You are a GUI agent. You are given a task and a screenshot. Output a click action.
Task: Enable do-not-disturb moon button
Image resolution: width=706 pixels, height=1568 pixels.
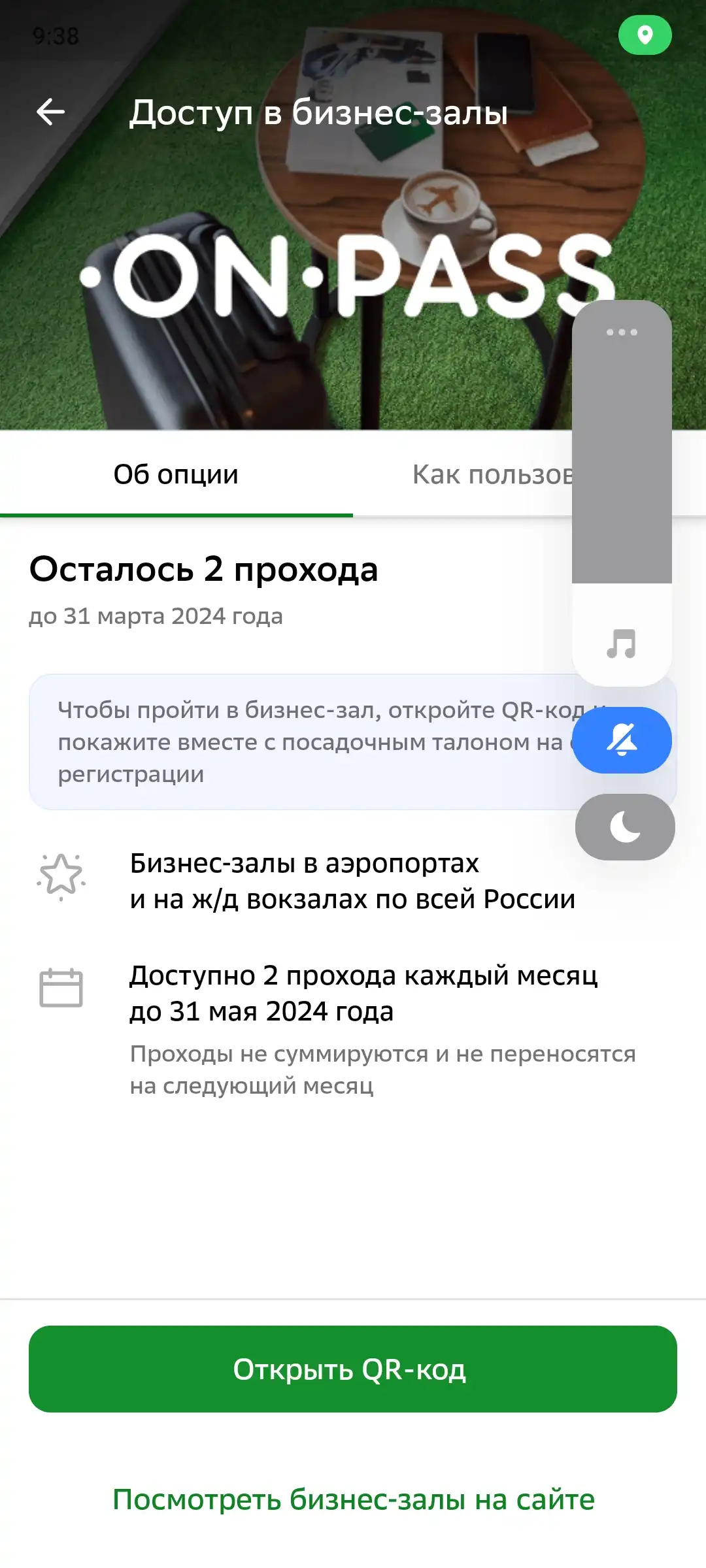(x=625, y=827)
